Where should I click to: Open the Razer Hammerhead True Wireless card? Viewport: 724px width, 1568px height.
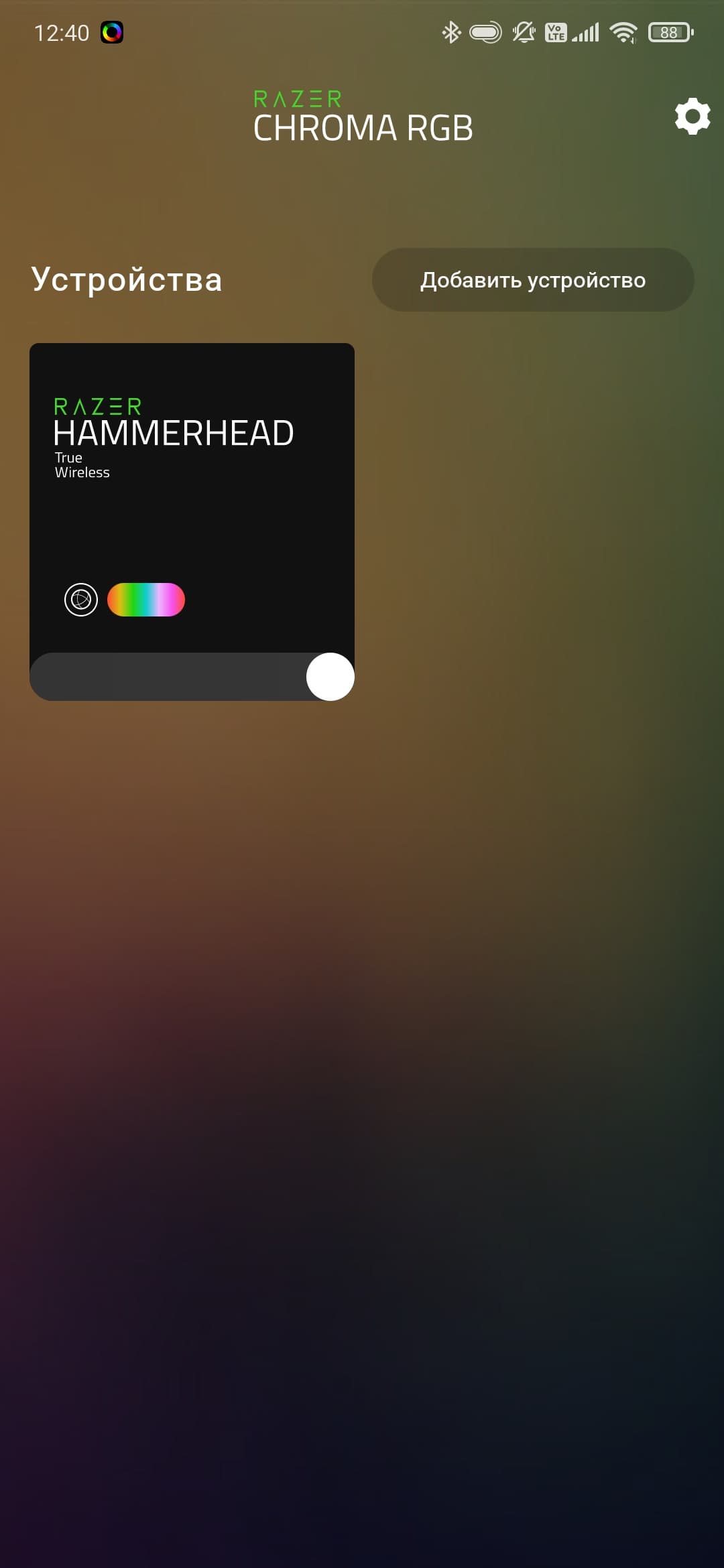(x=192, y=469)
